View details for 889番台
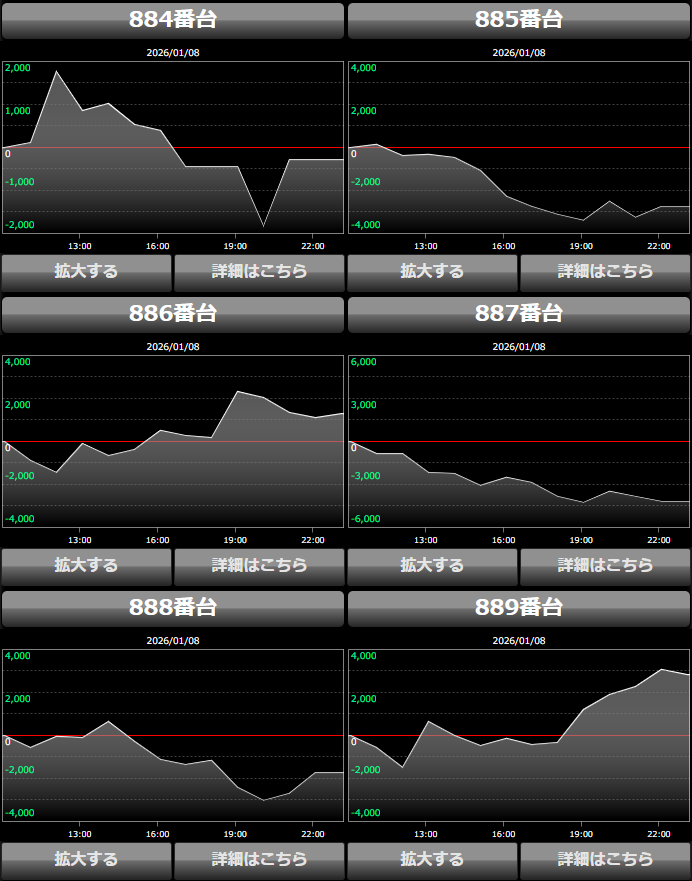 click(605, 859)
